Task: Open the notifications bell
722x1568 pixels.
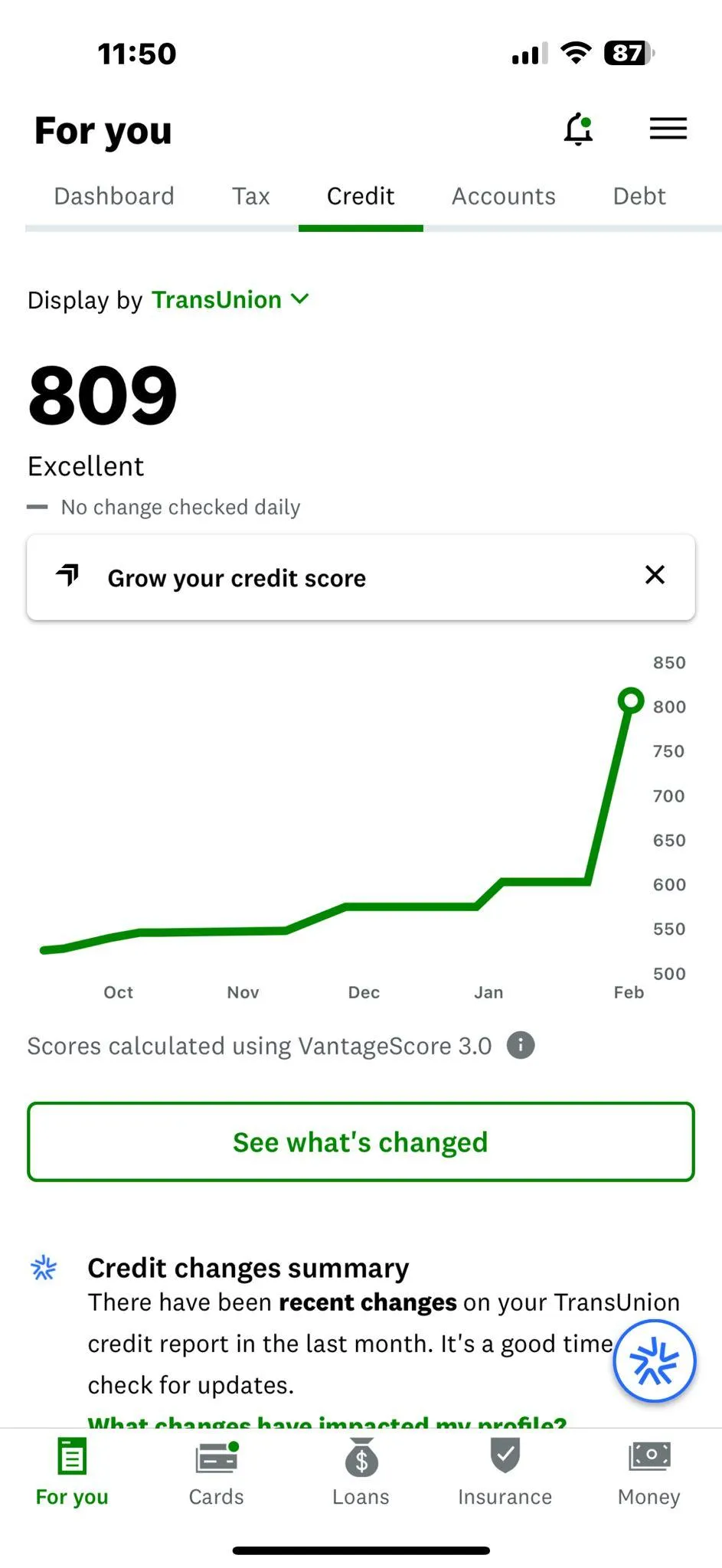Action: point(579,129)
